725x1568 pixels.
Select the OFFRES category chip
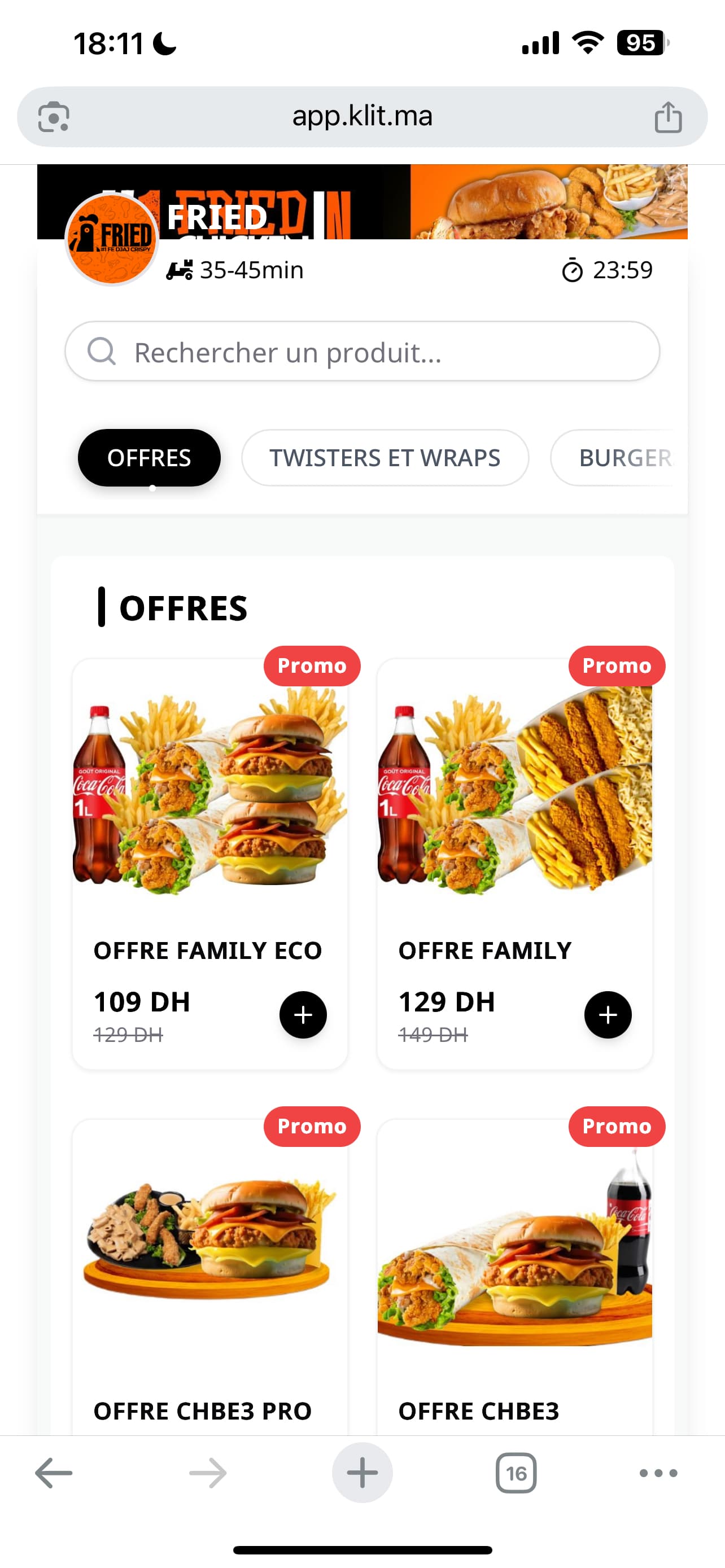click(149, 458)
